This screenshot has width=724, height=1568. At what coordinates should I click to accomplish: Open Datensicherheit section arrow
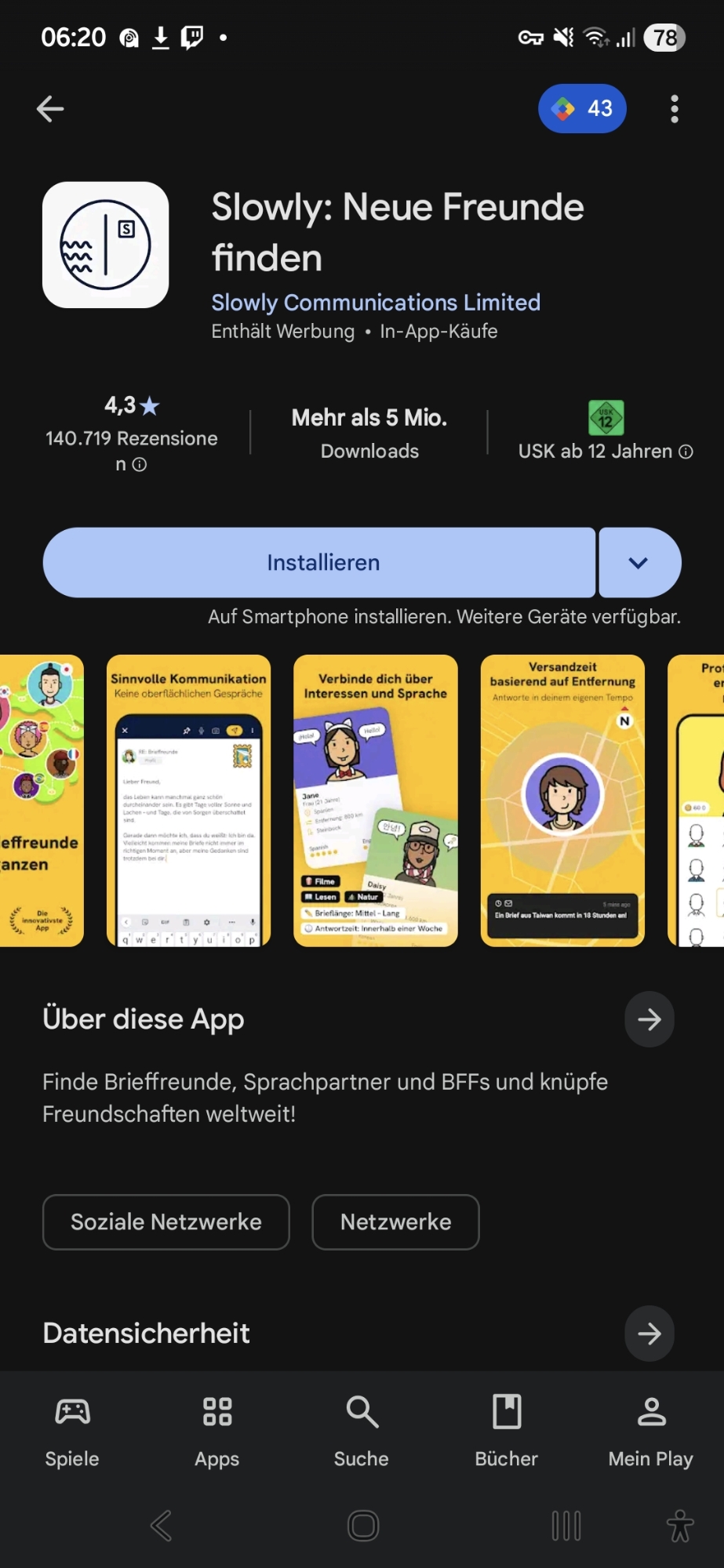point(649,1333)
